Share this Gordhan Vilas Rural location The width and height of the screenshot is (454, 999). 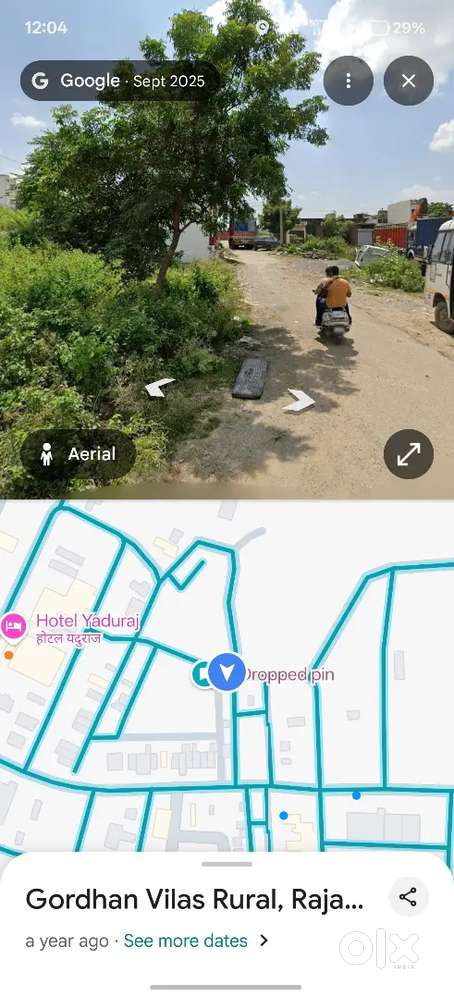(x=408, y=897)
